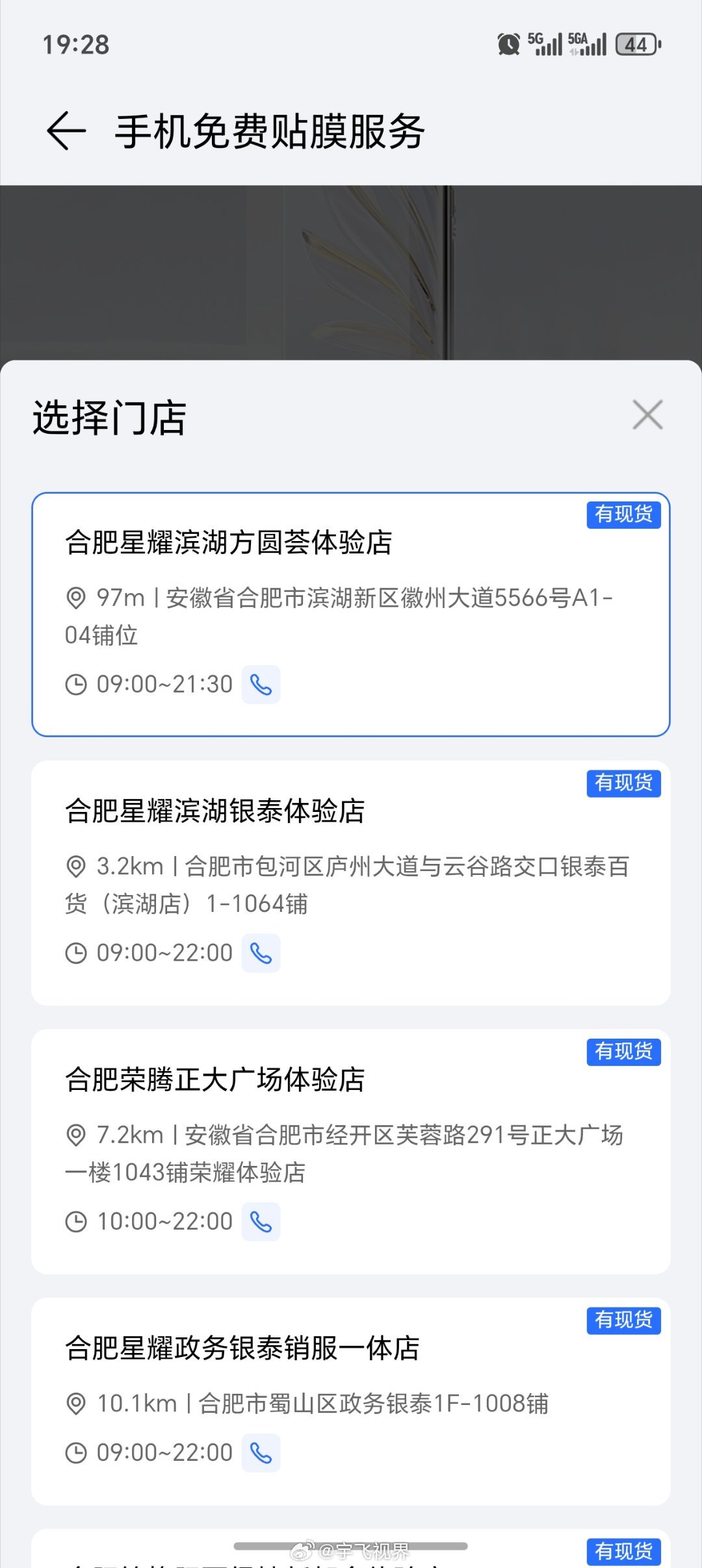
Task: Tap the 有现货 badge of 合肥荣腾正大广场体验店
Action: pyautogui.click(x=623, y=1052)
